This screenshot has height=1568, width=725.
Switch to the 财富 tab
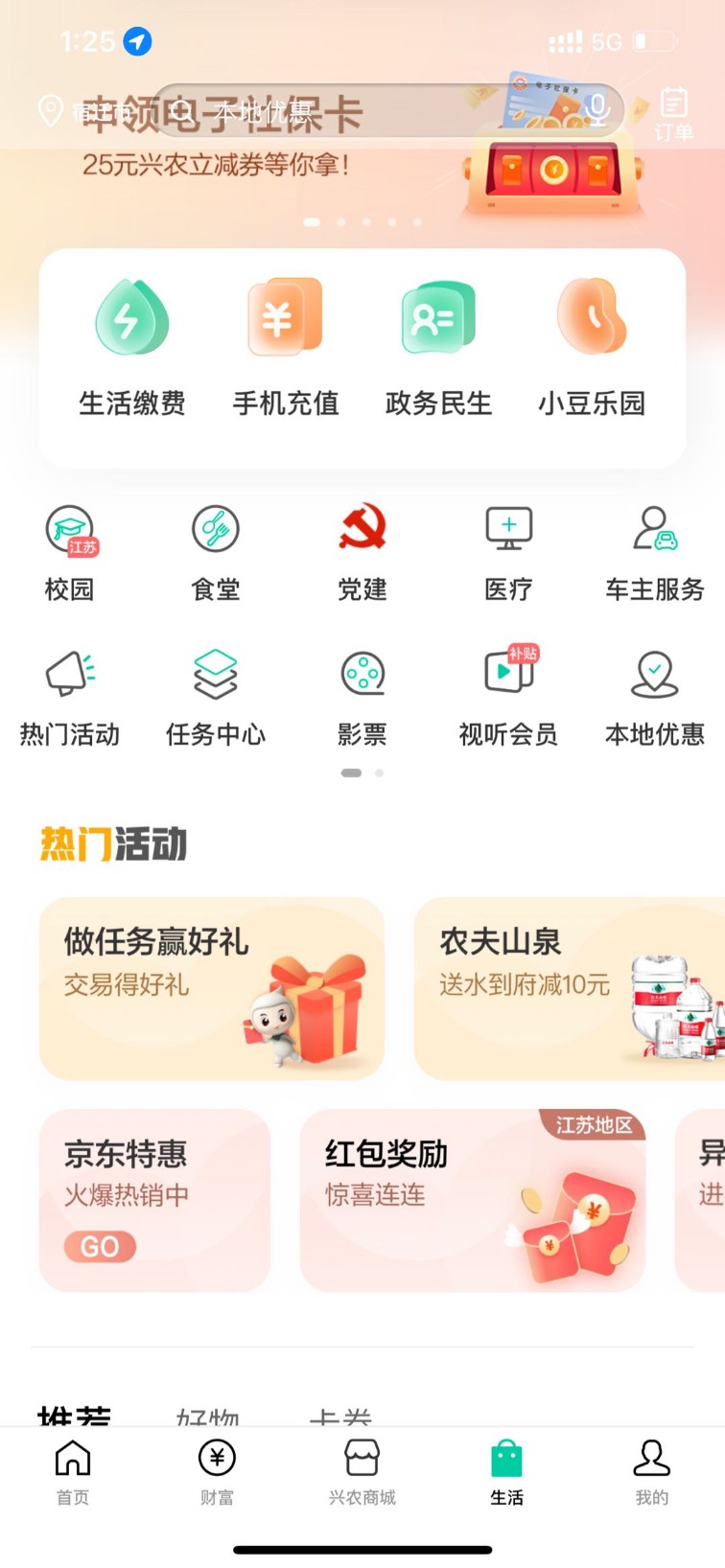[217, 1471]
